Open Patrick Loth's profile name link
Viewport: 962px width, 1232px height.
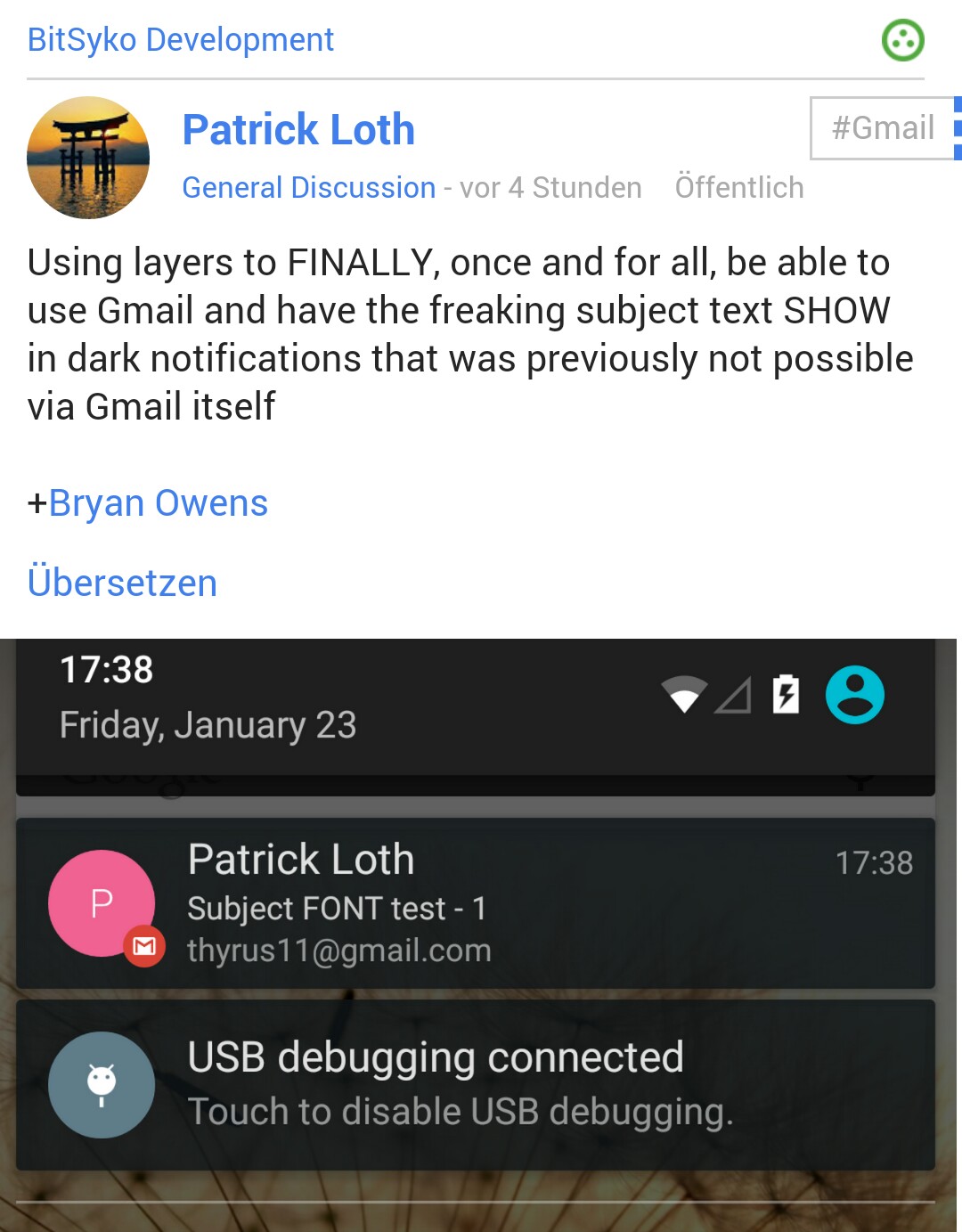pos(298,130)
